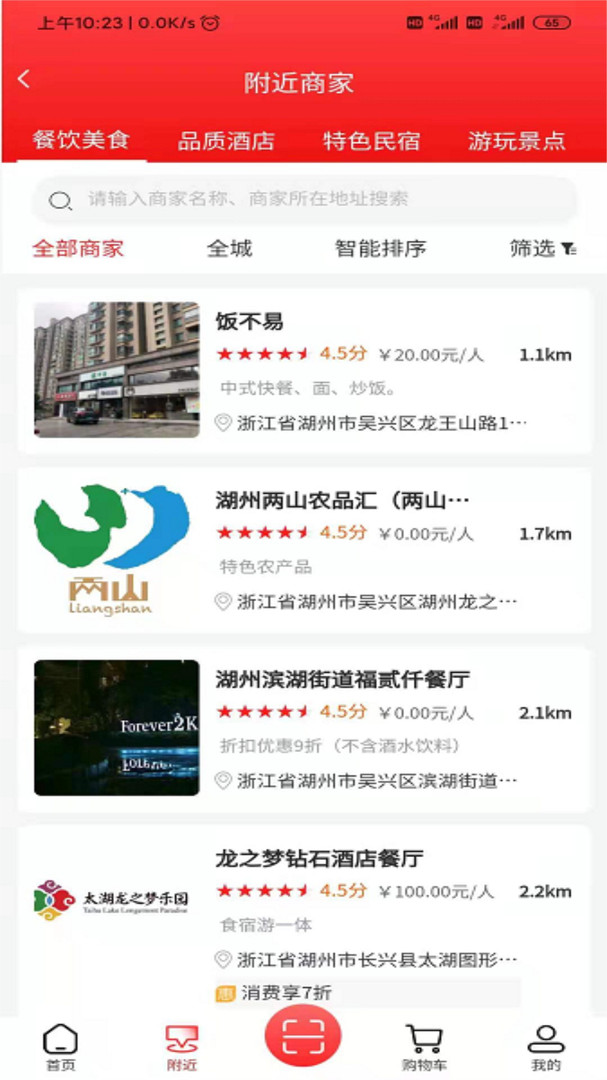
Task: Open the 全城 area dropdown
Action: tap(229, 249)
